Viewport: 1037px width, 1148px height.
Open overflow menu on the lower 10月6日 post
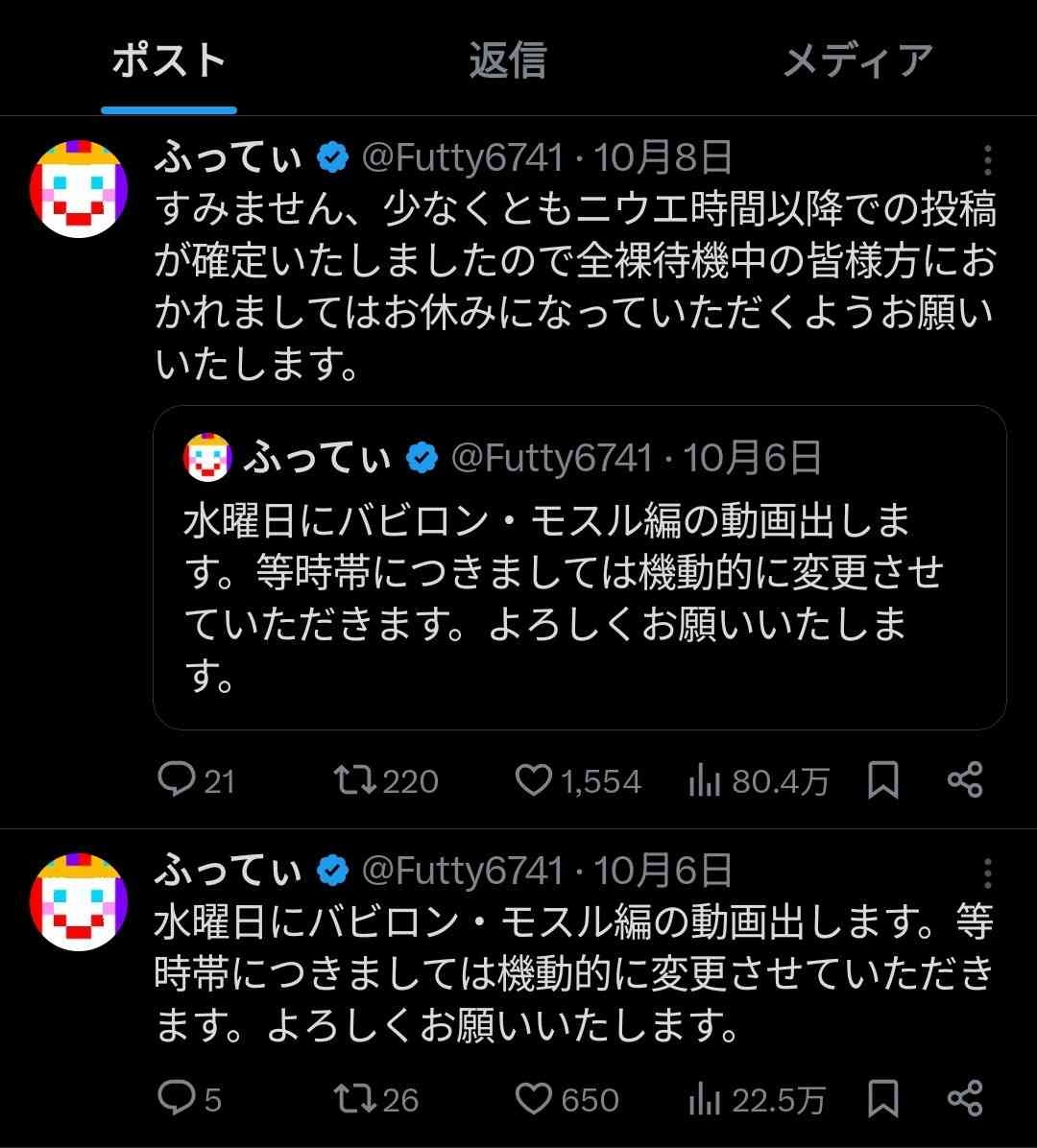click(x=987, y=874)
